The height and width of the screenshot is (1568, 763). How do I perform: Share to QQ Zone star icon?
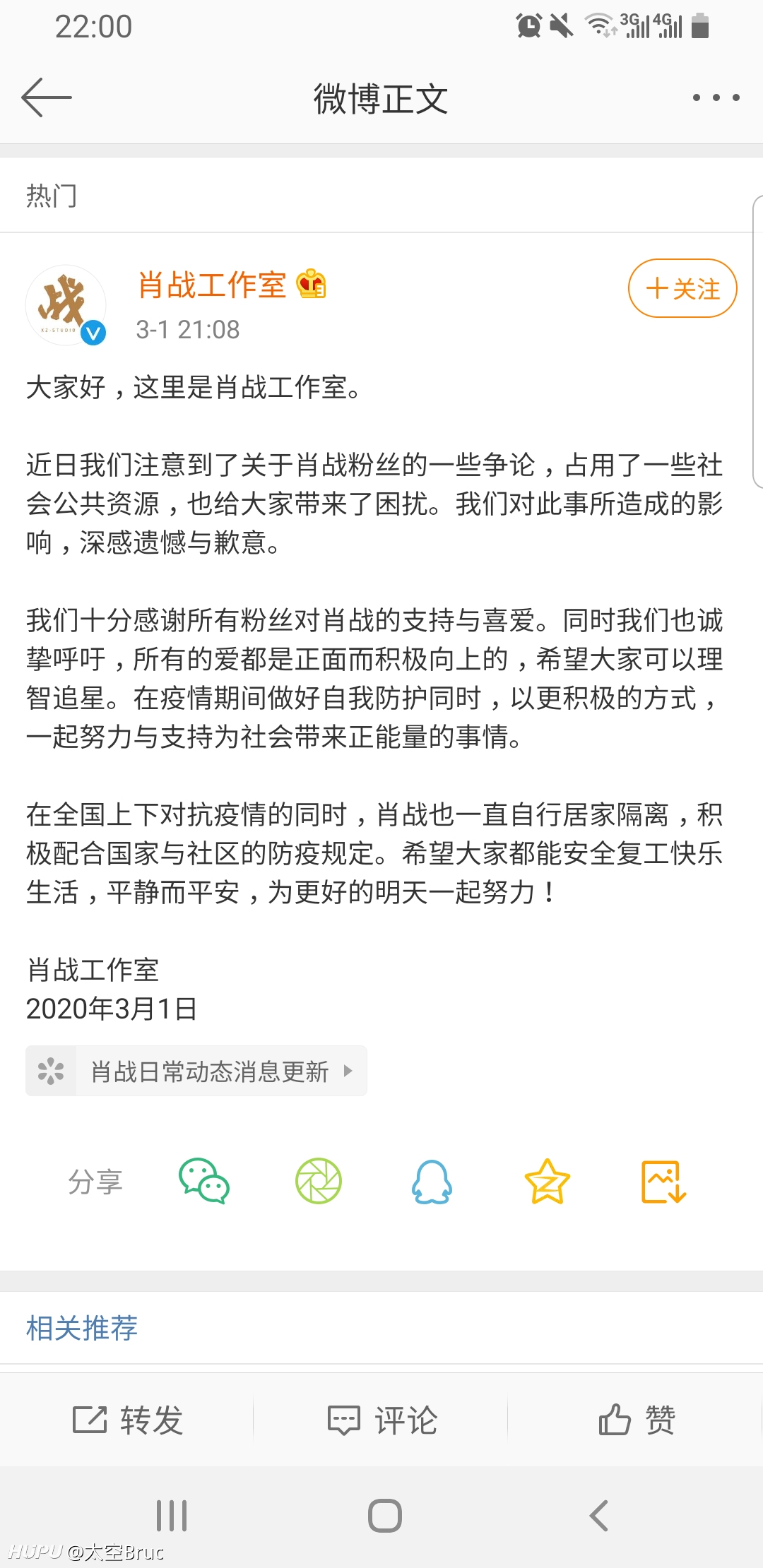548,1181
